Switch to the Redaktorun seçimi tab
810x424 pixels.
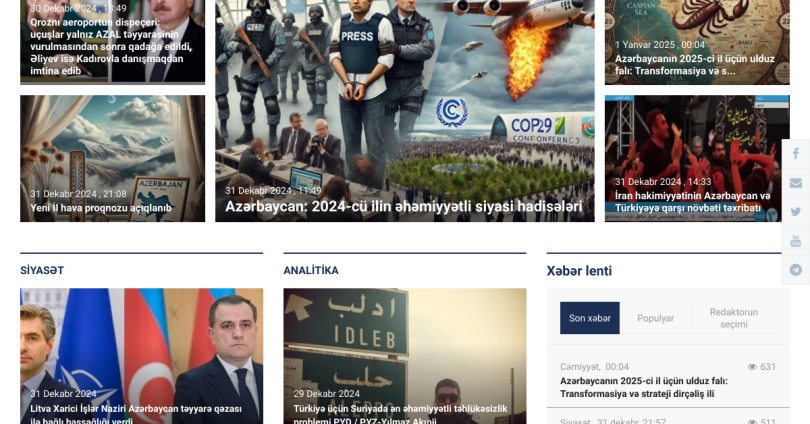(734, 318)
